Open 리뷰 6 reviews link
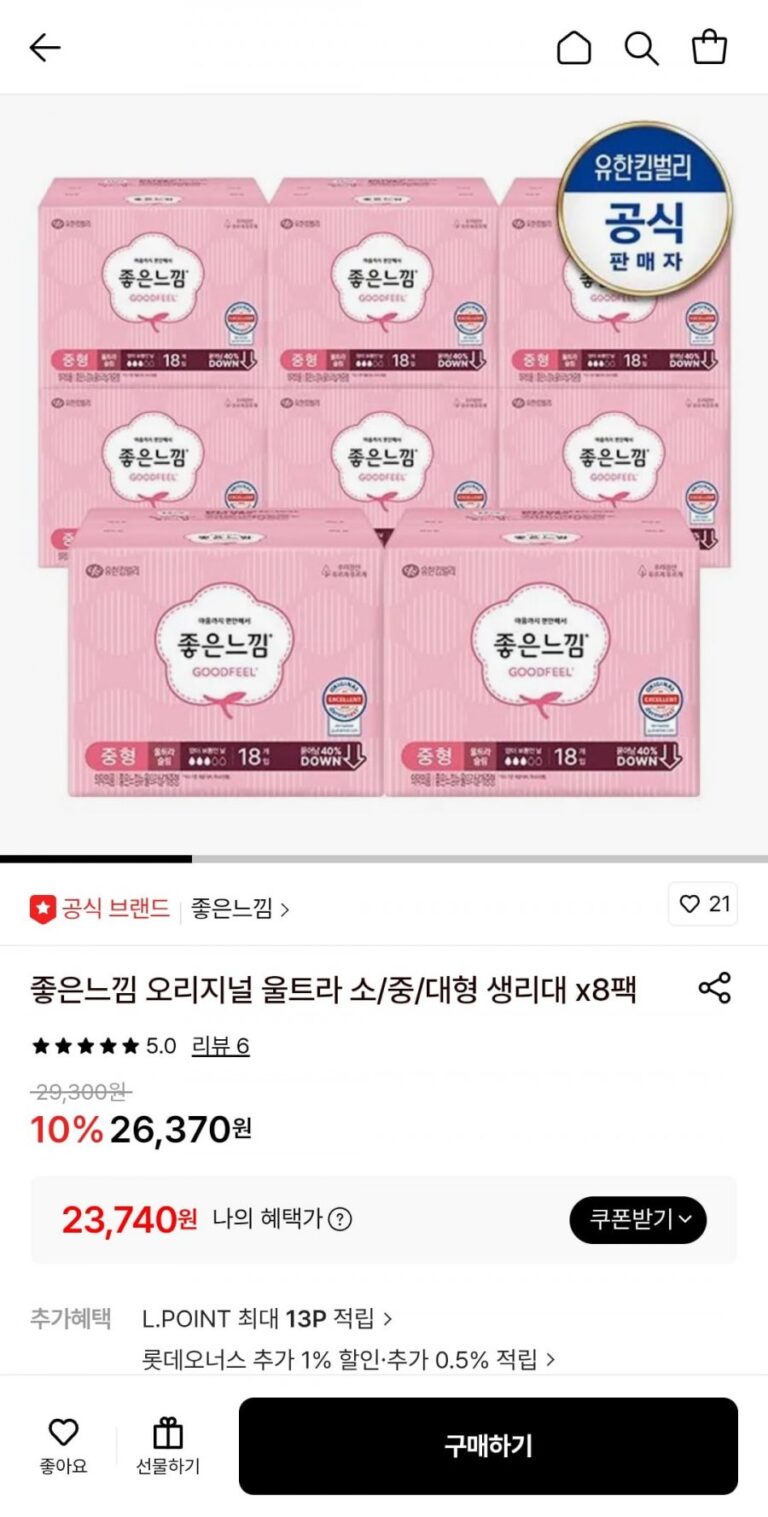This screenshot has width=768, height=1517. 220,1046
